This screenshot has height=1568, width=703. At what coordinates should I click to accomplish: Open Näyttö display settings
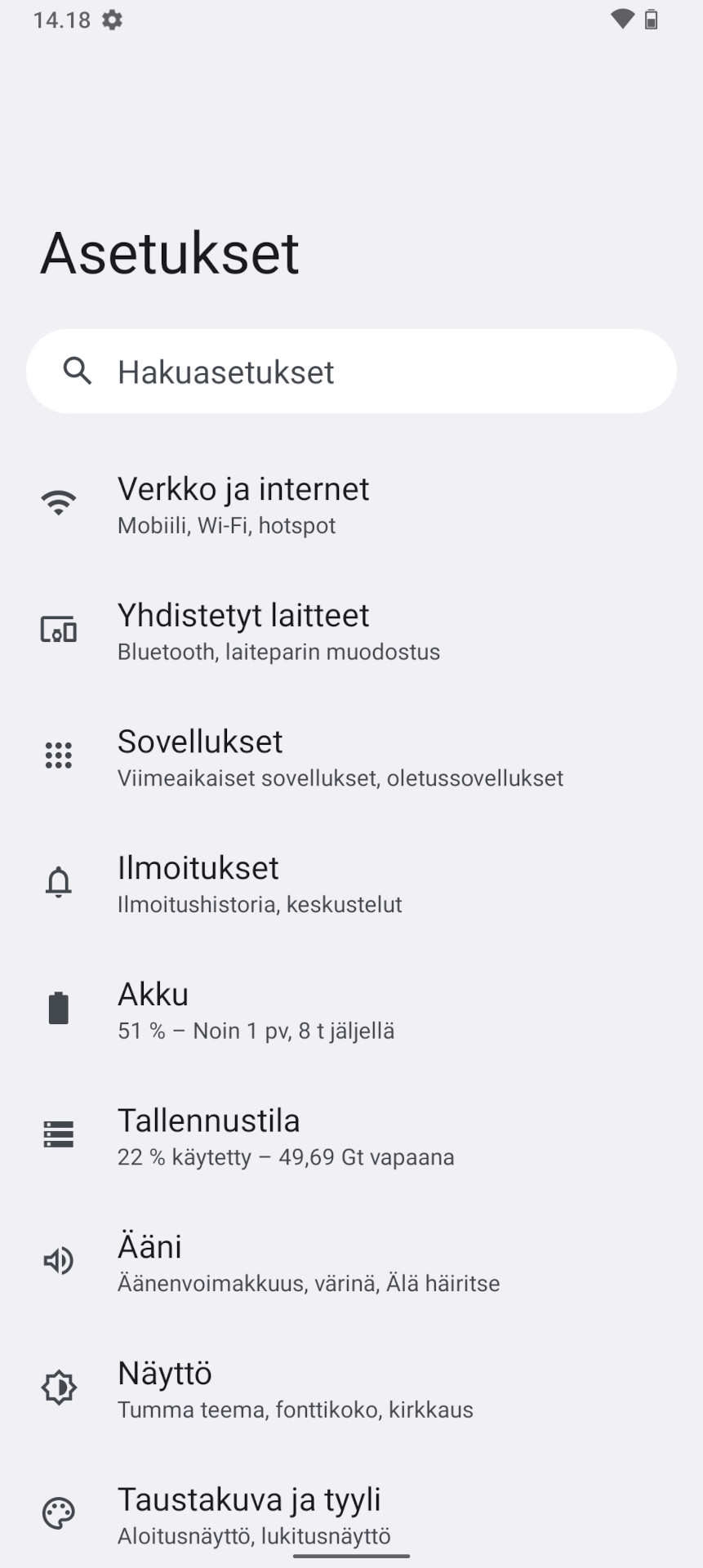point(351,1390)
